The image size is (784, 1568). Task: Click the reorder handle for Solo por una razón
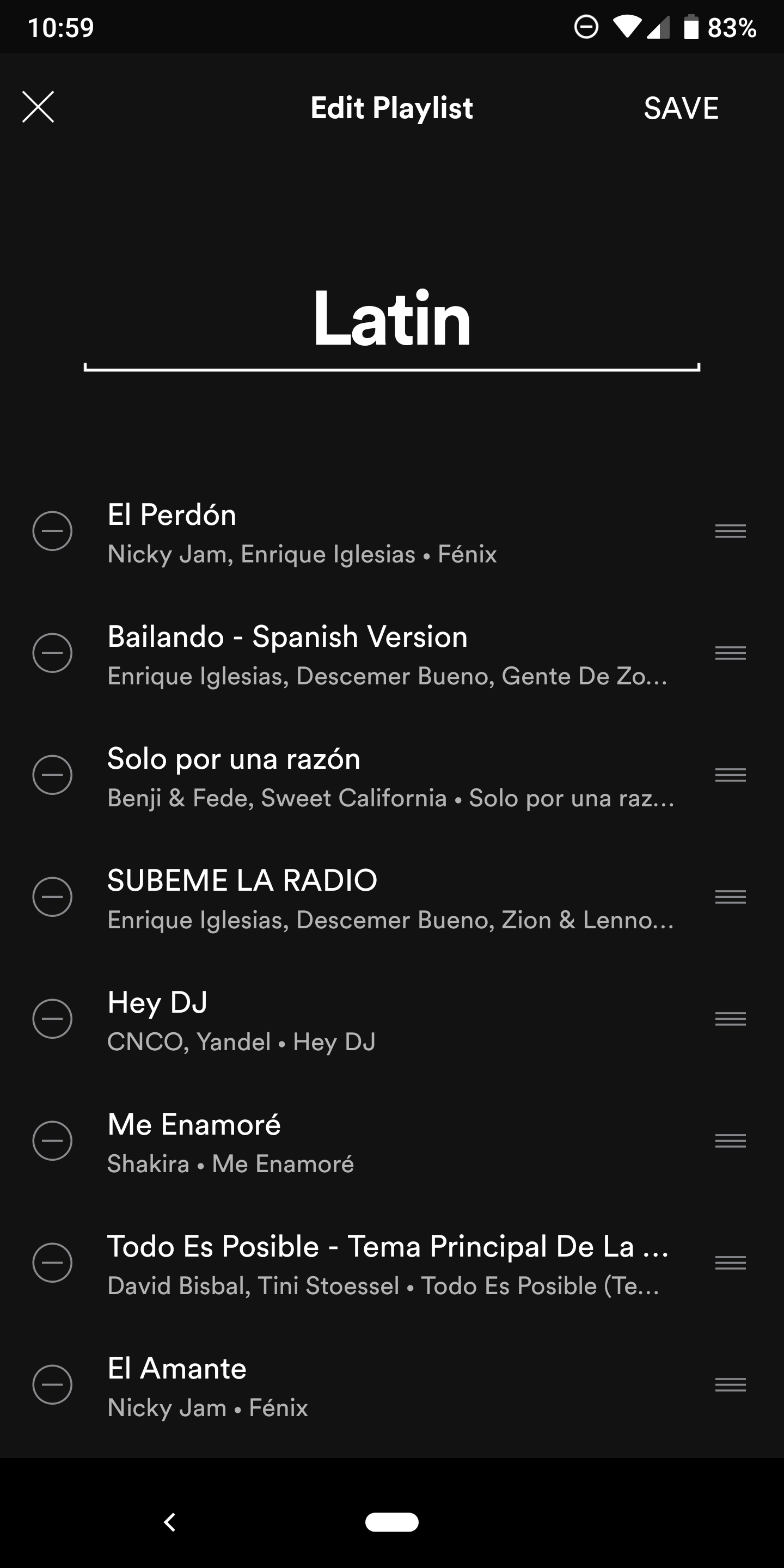[x=730, y=774]
